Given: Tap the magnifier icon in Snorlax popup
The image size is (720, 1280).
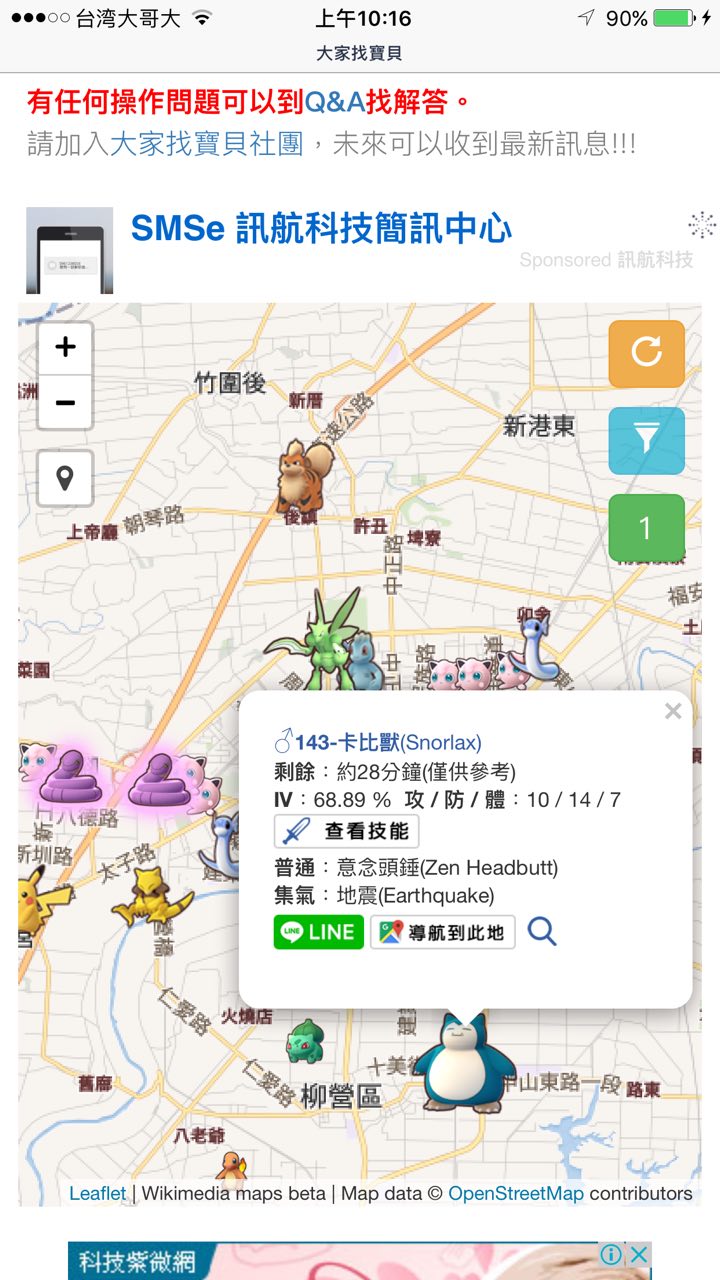Looking at the screenshot, I should click(542, 932).
